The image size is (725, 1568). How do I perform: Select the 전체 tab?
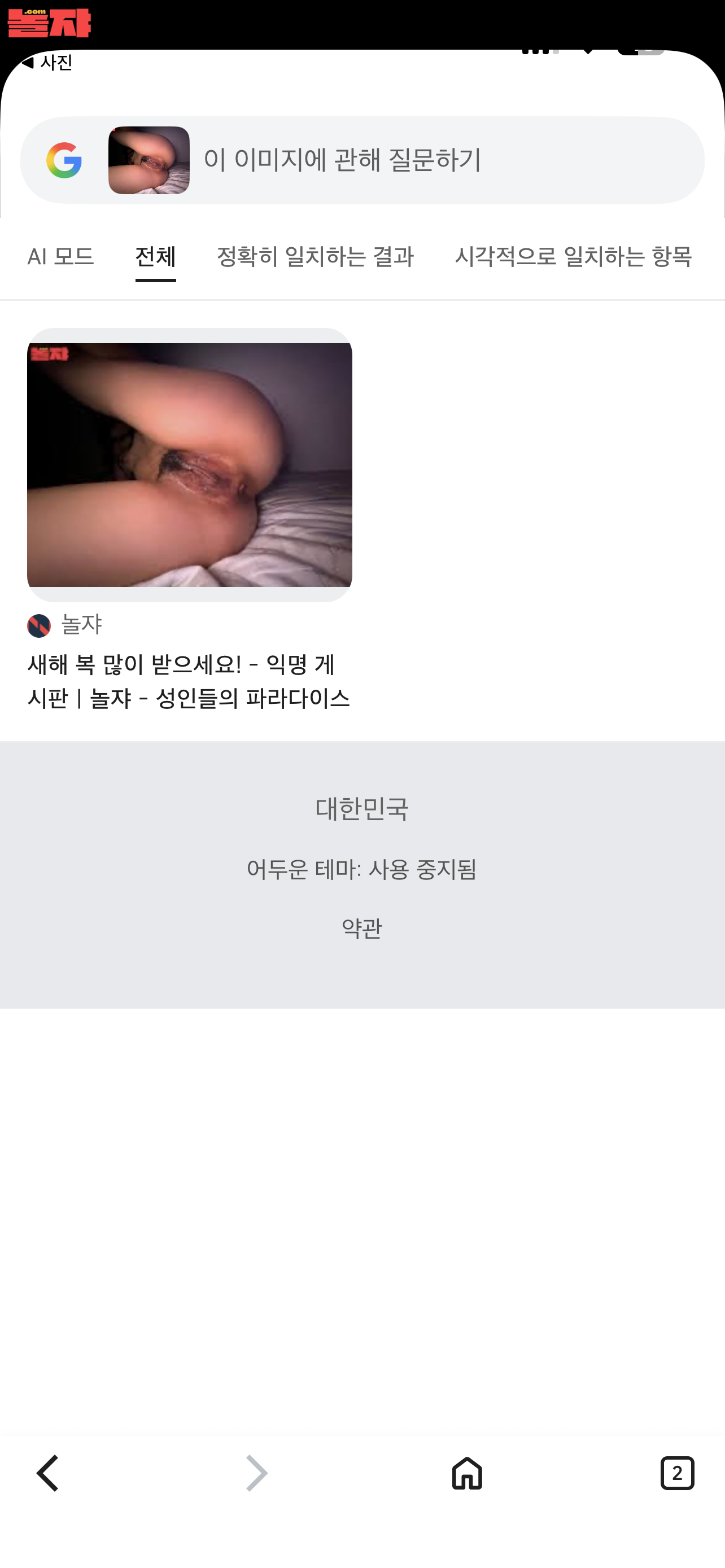155,257
